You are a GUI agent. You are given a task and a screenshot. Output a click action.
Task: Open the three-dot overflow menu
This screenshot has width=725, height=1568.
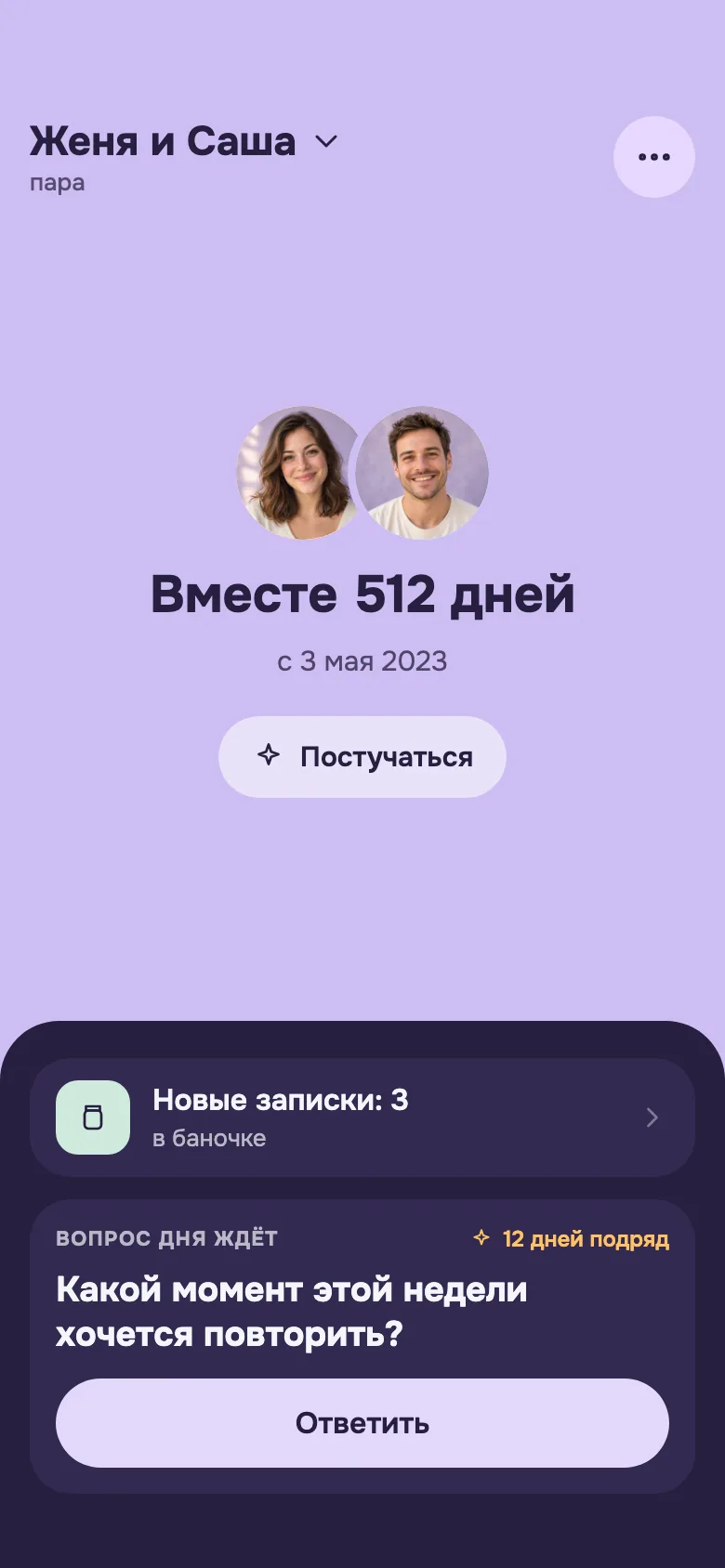coord(653,157)
